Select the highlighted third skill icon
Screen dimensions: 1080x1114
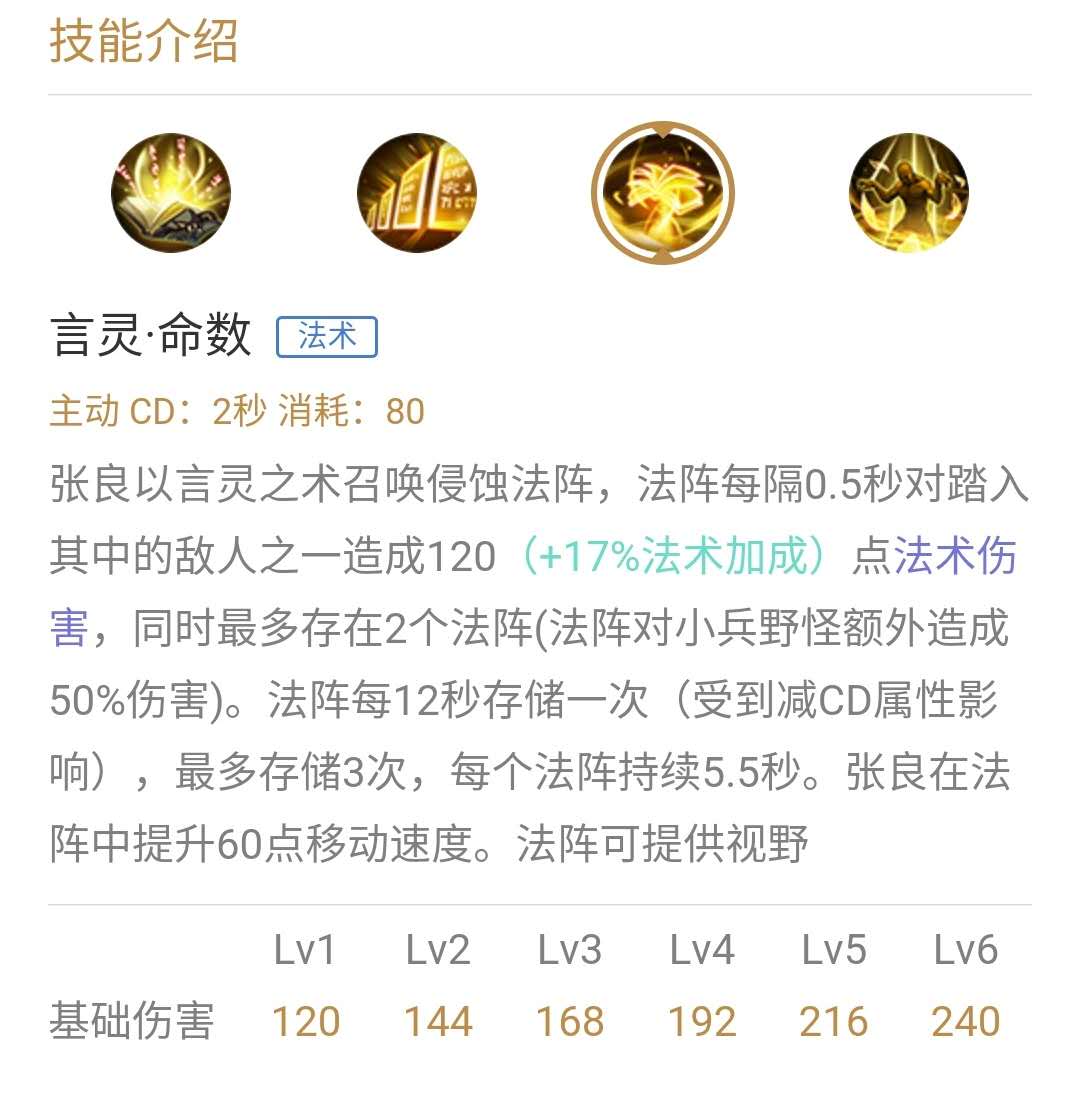663,193
